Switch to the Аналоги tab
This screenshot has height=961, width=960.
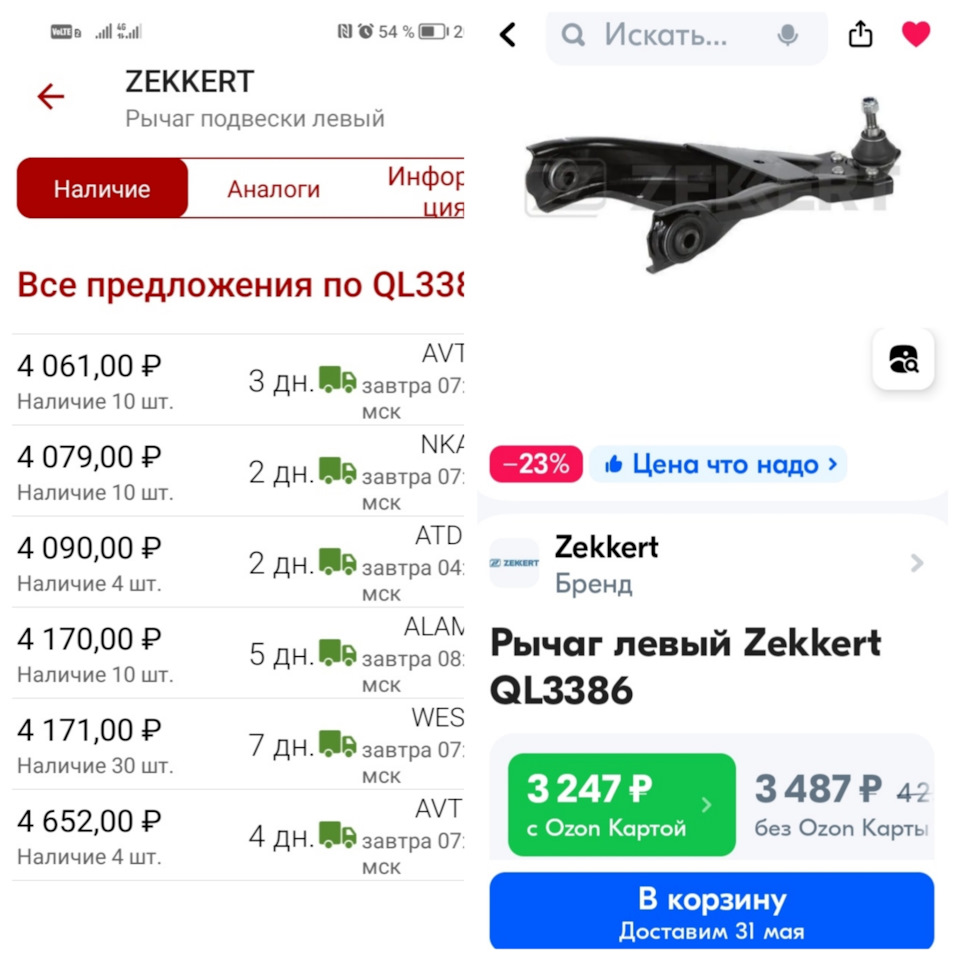(273, 188)
